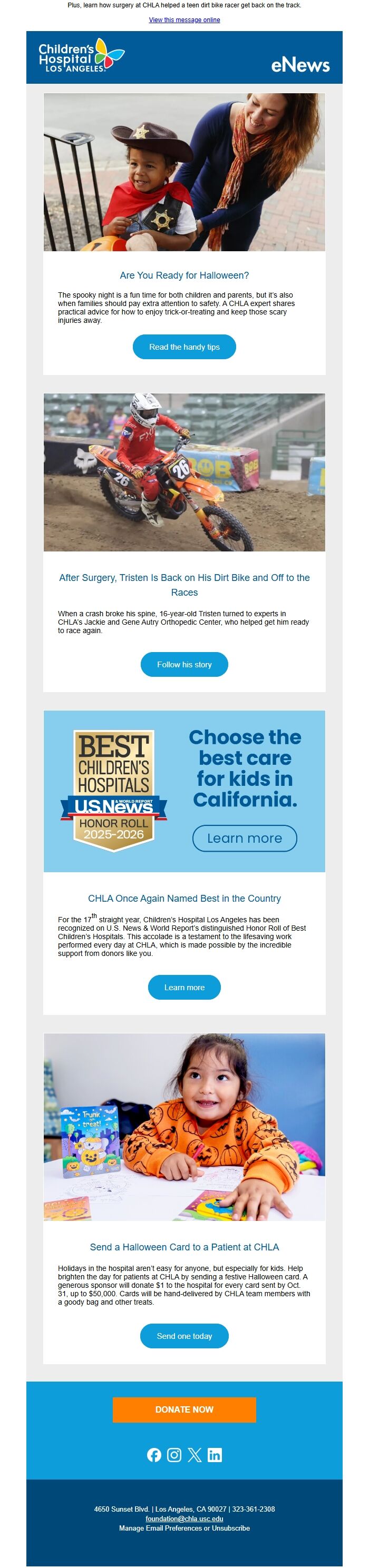Open CHLA Instagram icon
The height and width of the screenshot is (1568, 369).
[x=174, y=1455]
